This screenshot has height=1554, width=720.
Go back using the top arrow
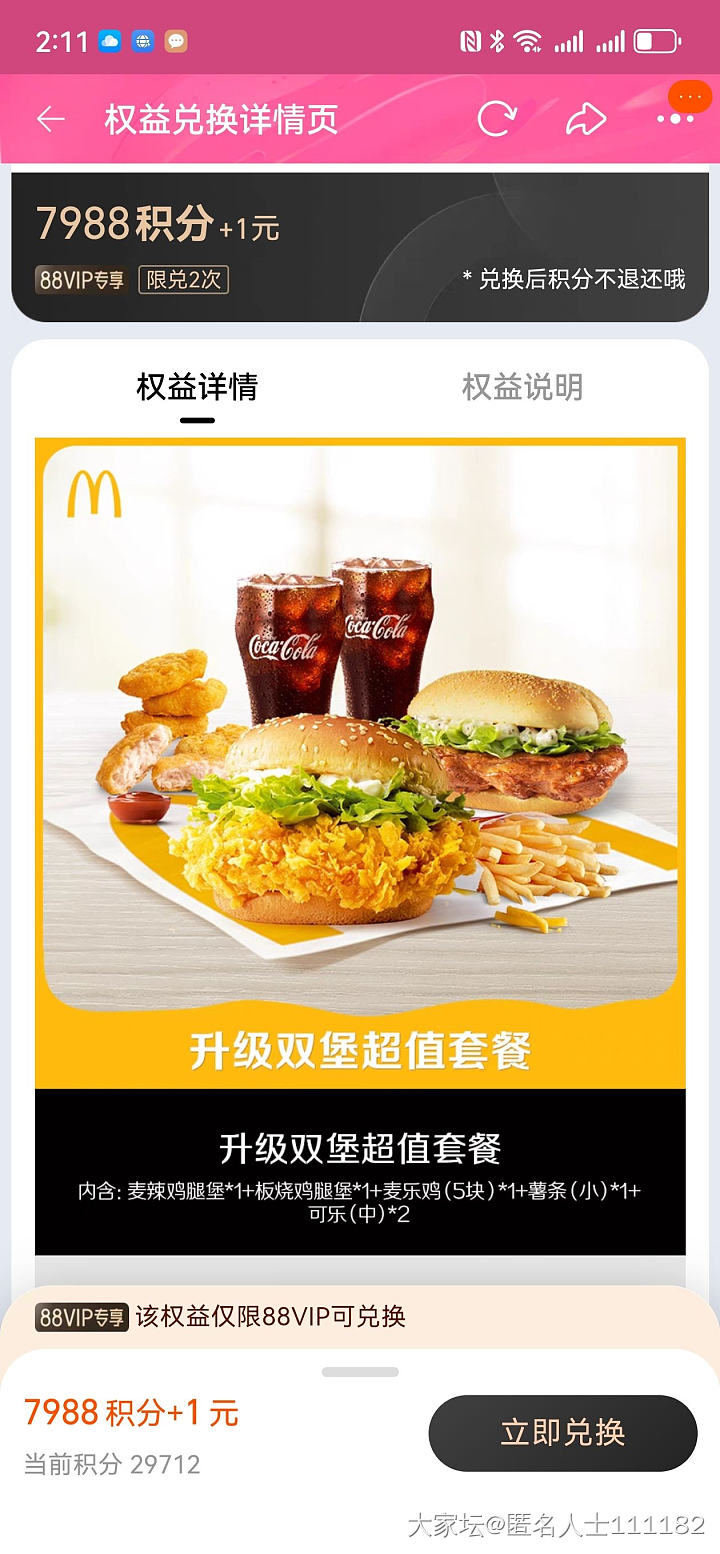point(50,120)
